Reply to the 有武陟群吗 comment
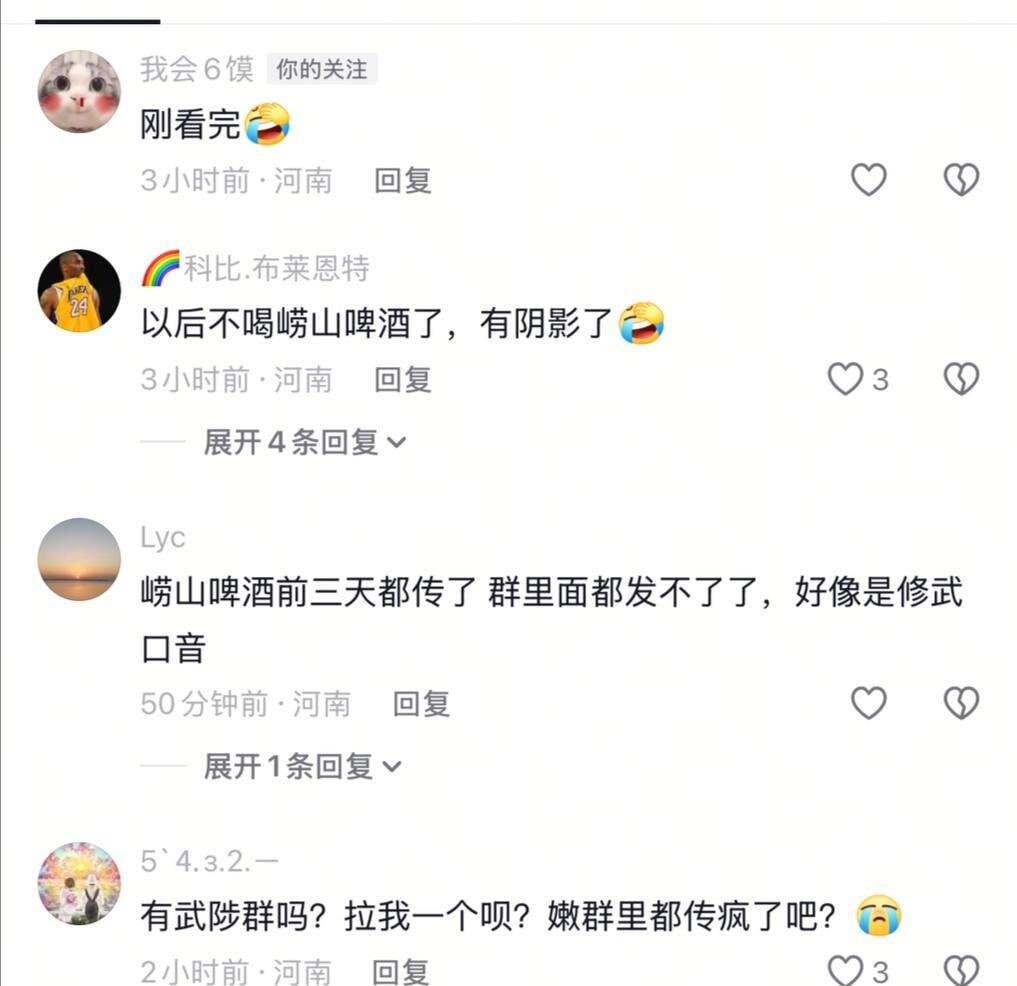The height and width of the screenshot is (986, 1017). pos(400,971)
